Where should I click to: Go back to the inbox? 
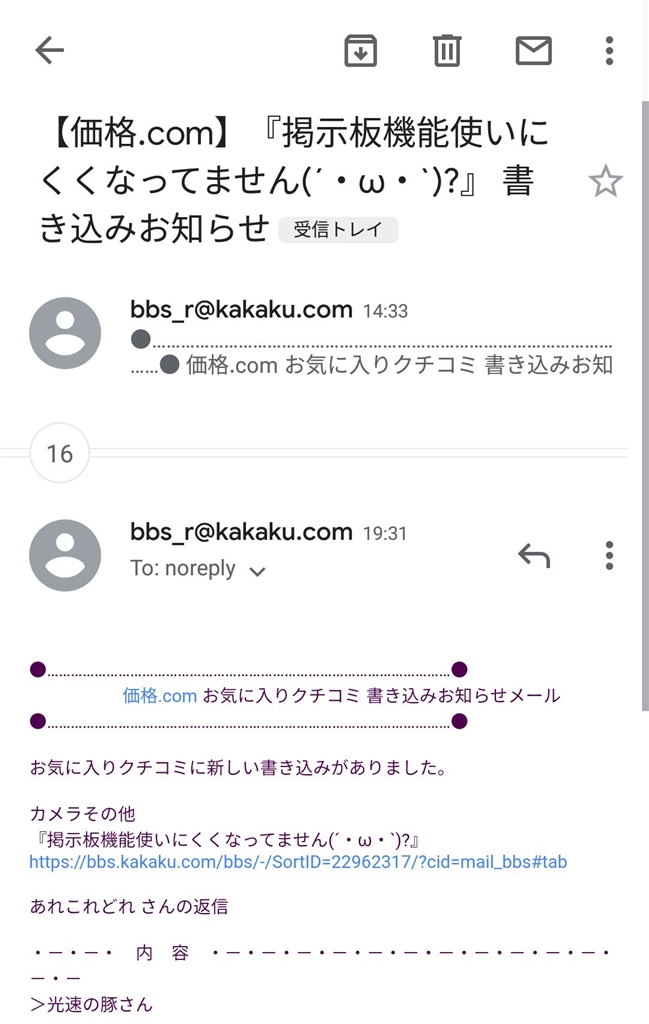(x=49, y=50)
